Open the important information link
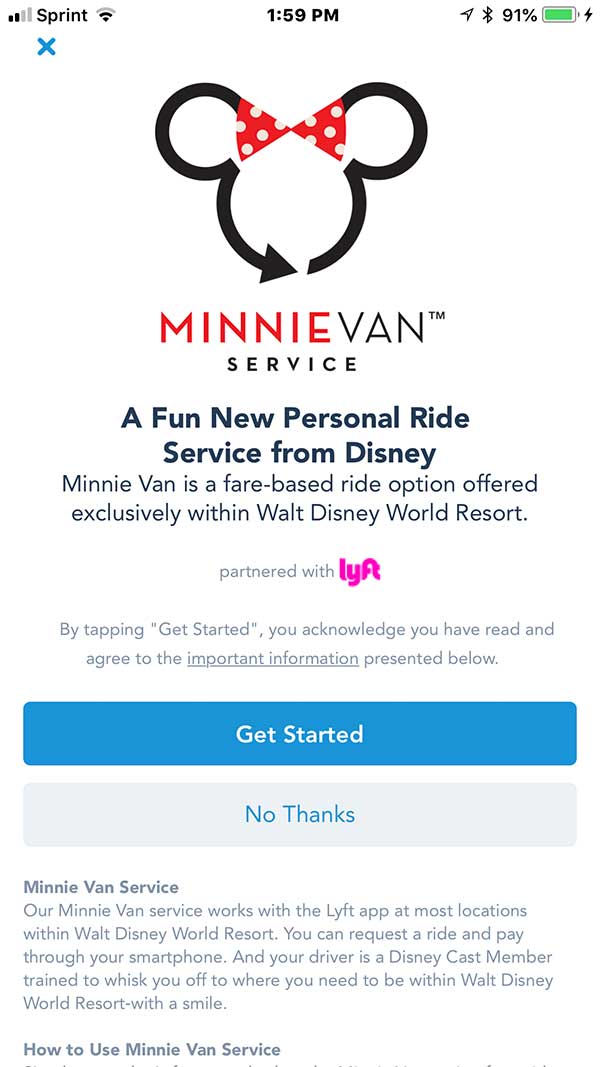600x1067 pixels. click(273, 659)
